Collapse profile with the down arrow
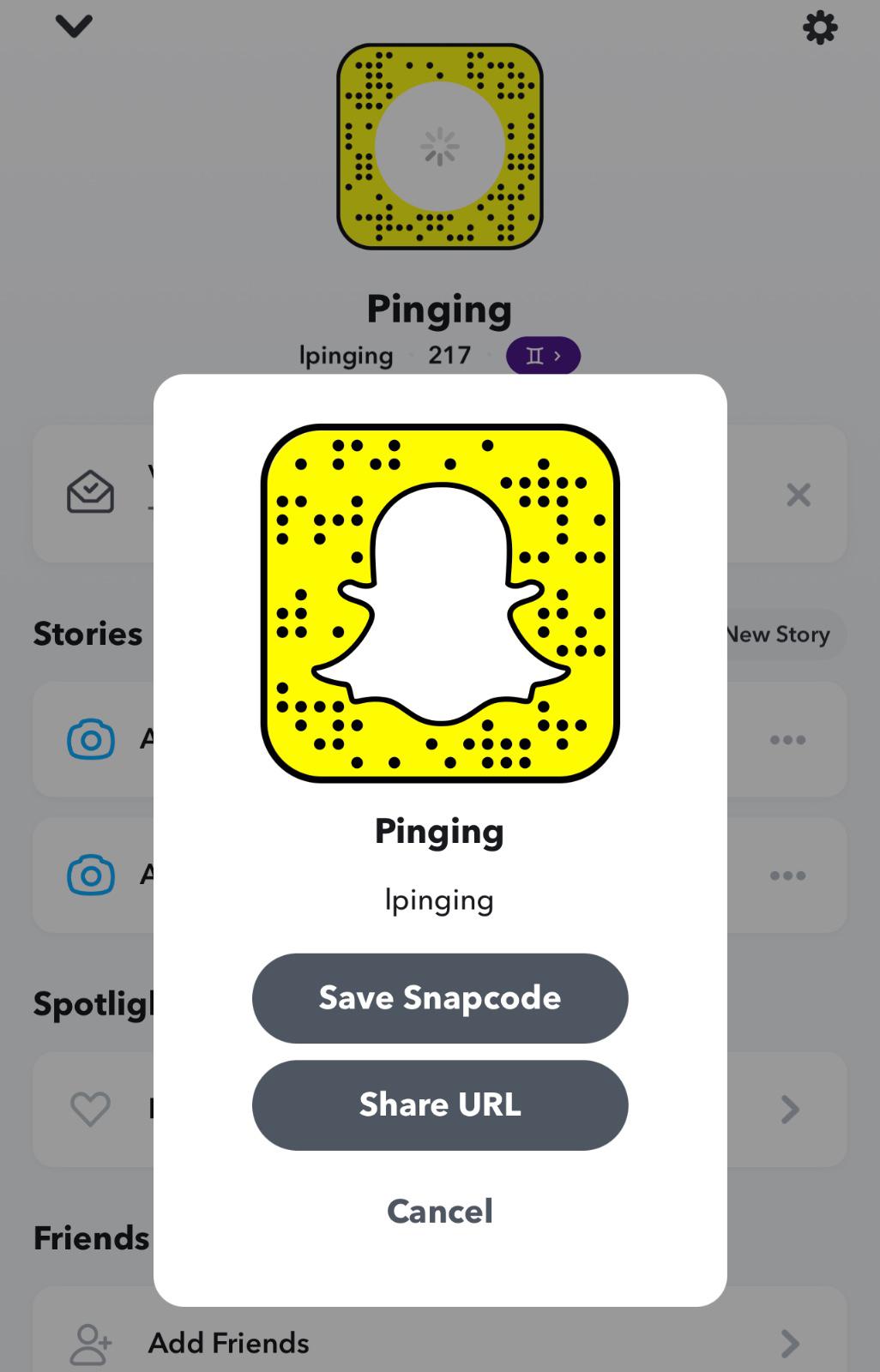Image resolution: width=880 pixels, height=1372 pixels. [74, 27]
